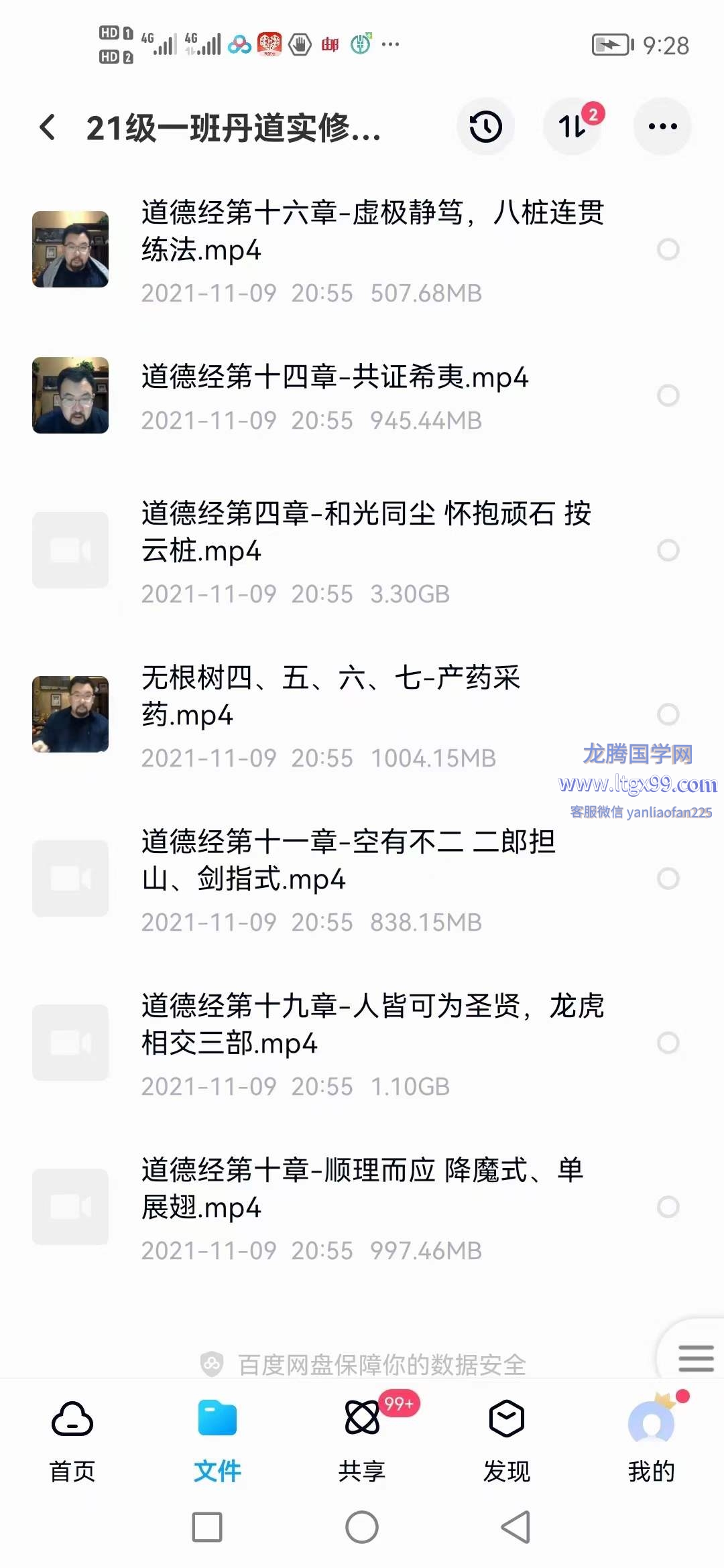Select the checkbox for 道德经第十四章-共证希夷.mp4
Image resolution: width=724 pixels, height=1568 pixels.
pos(668,395)
